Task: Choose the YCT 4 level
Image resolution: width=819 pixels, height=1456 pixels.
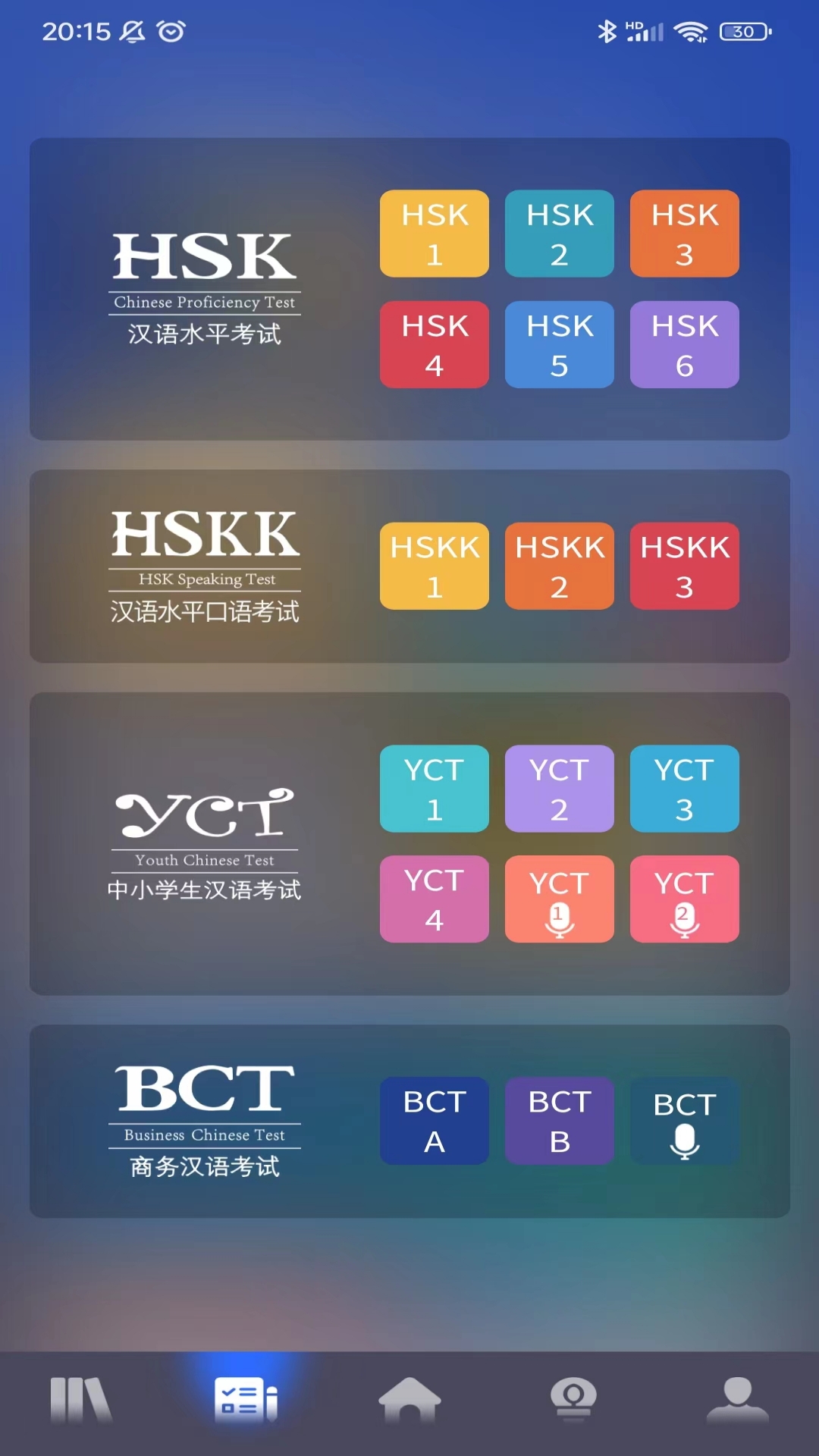Action: [x=434, y=899]
